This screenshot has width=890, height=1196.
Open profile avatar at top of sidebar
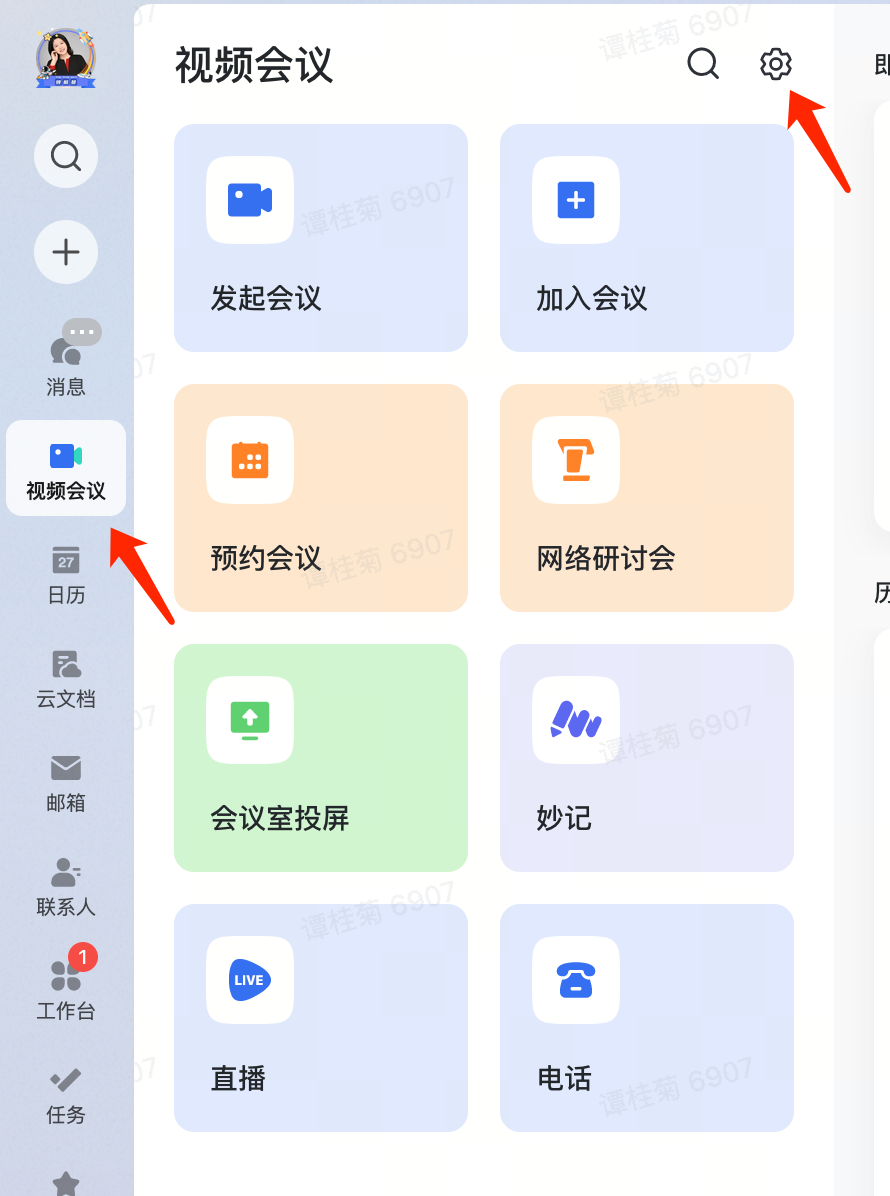click(66, 58)
